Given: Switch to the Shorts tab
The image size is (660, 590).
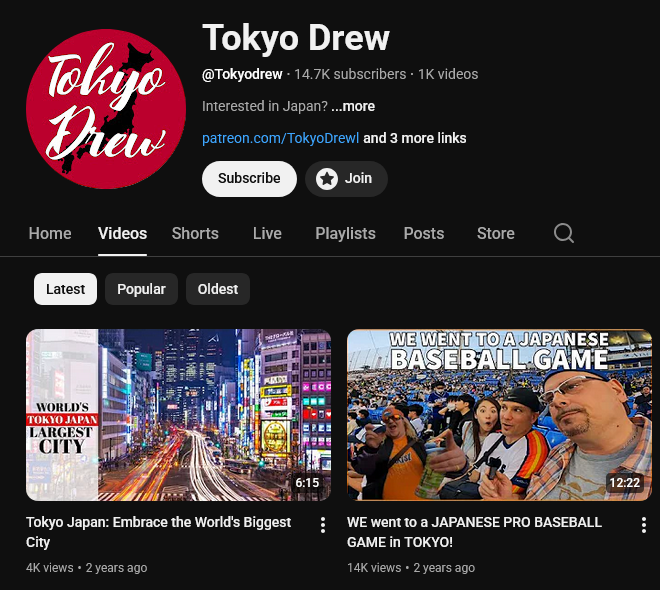Looking at the screenshot, I should 195,233.
